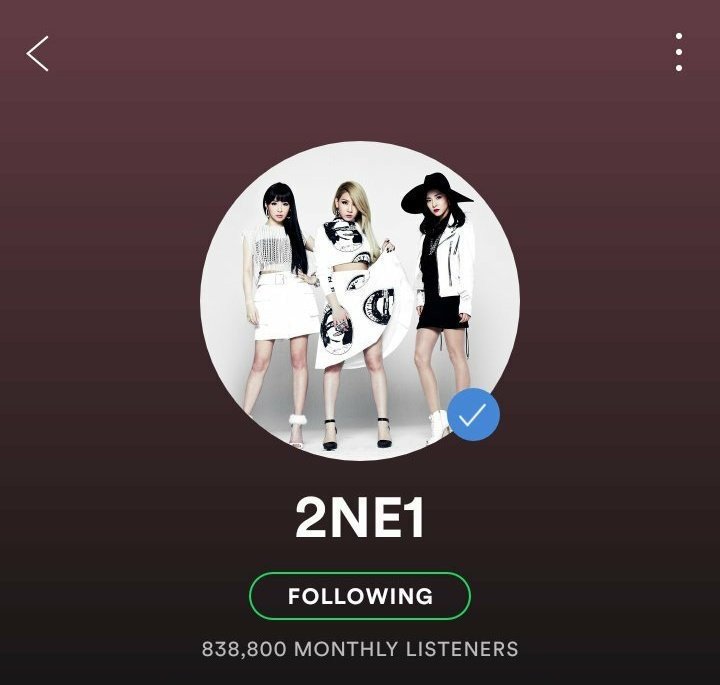The width and height of the screenshot is (720, 685).
Task: Unfollow 2NE1 via the Following button
Action: click(x=360, y=597)
